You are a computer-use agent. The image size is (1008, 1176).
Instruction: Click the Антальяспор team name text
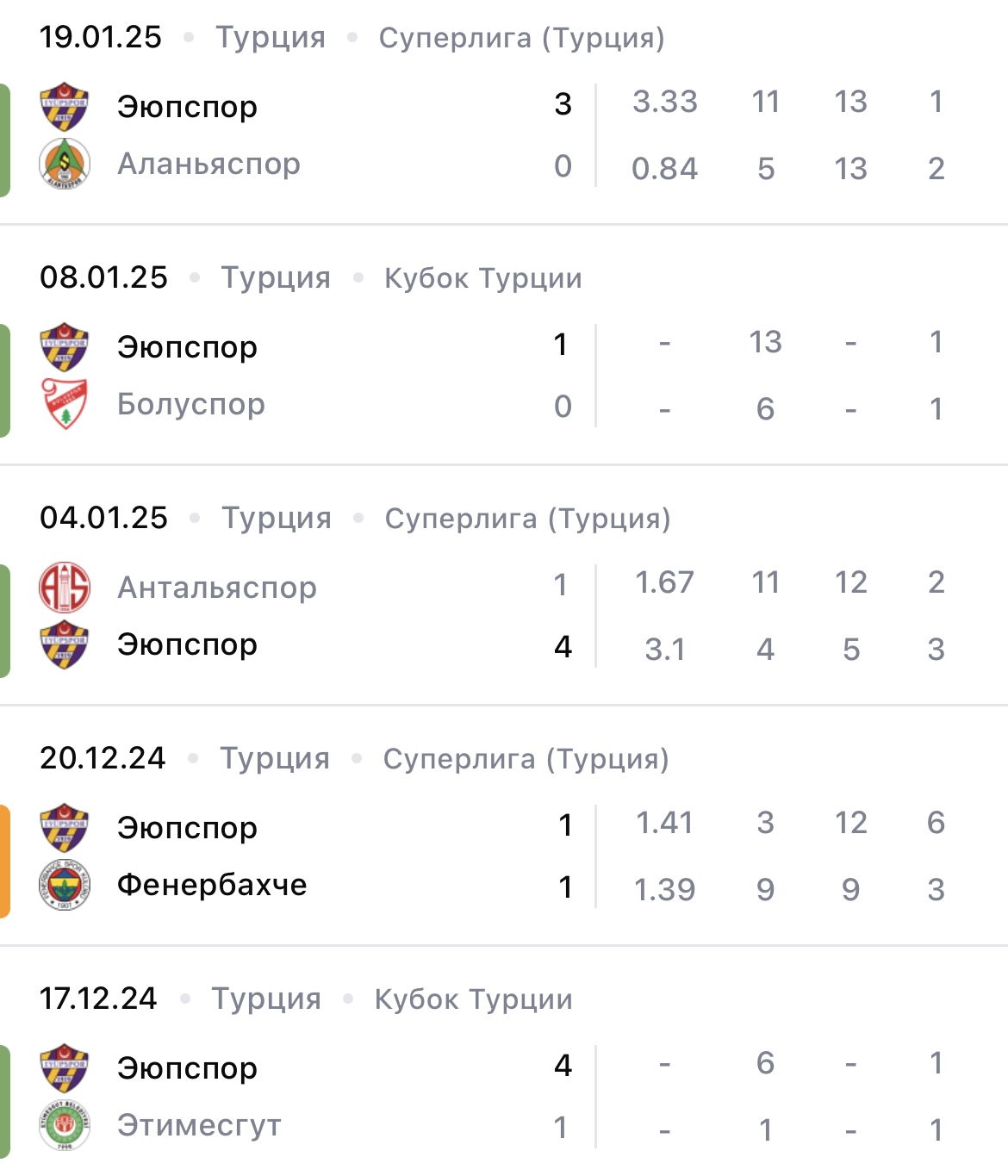[x=216, y=586]
